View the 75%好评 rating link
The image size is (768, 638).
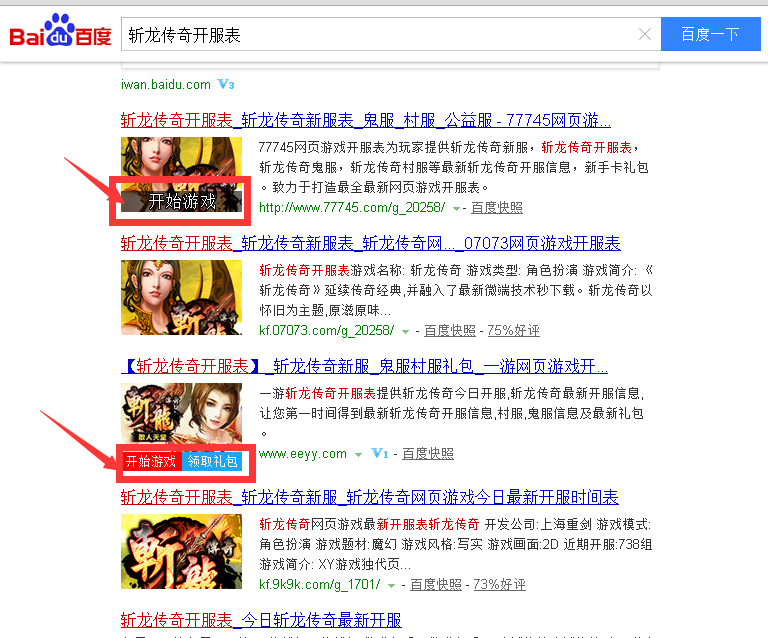point(513,330)
